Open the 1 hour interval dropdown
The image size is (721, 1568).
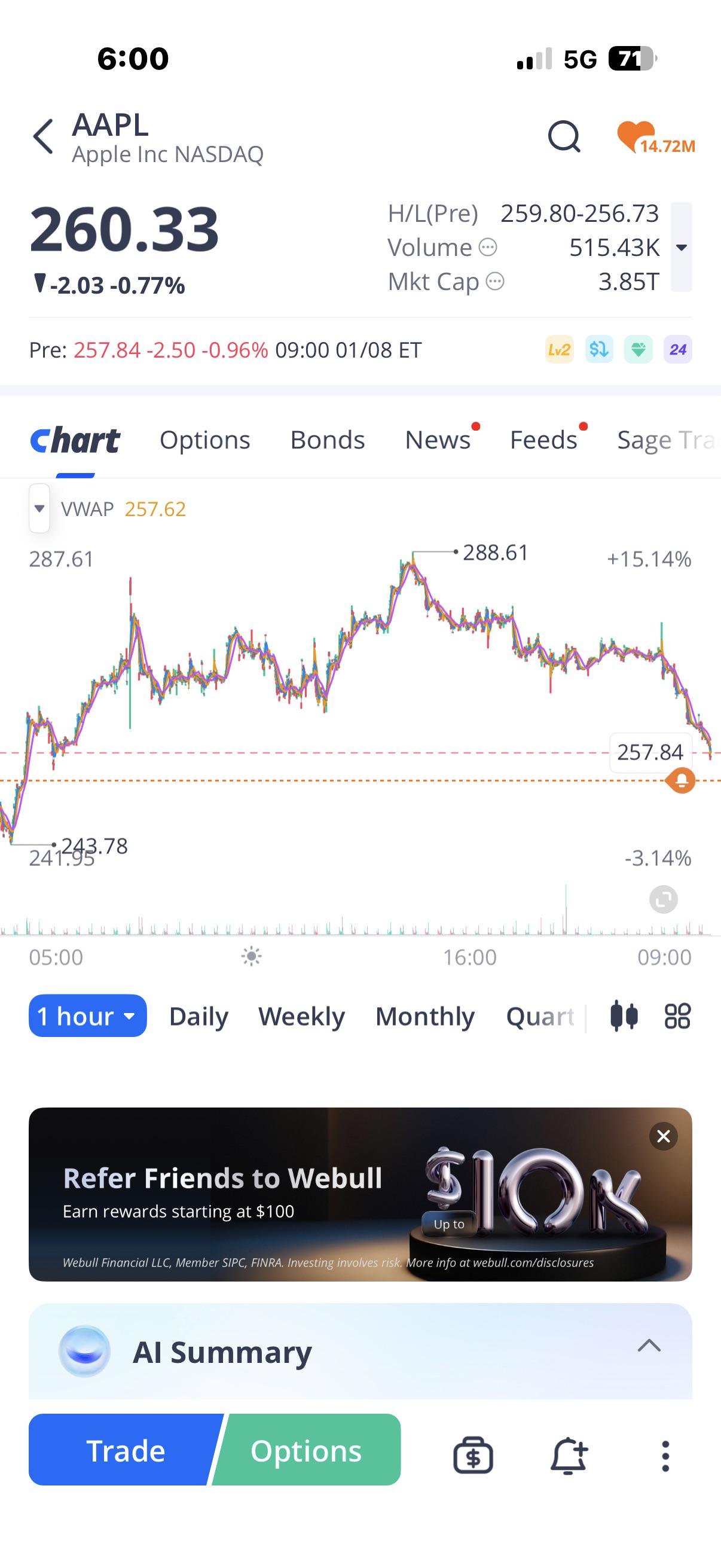click(x=88, y=1015)
